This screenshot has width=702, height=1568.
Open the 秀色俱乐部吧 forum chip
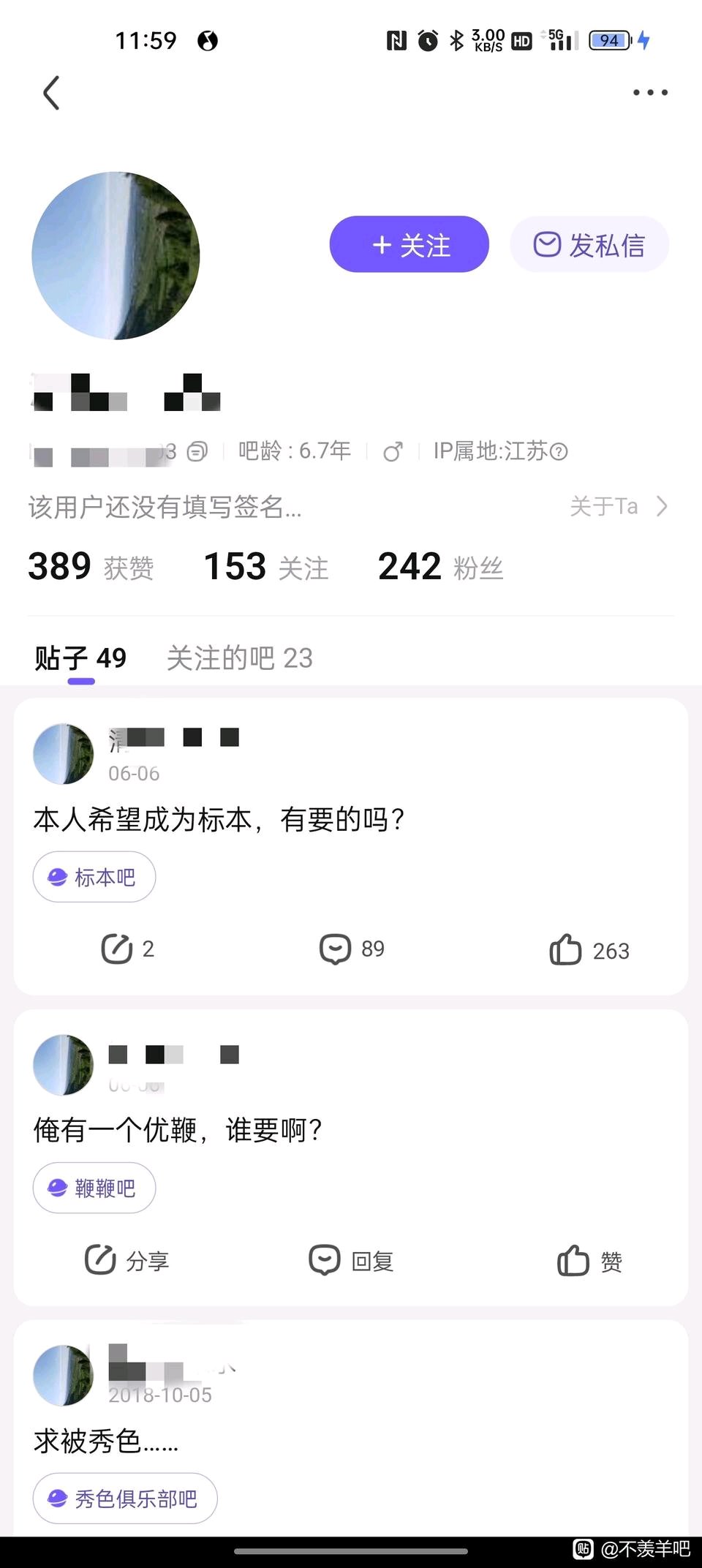pyautogui.click(x=125, y=1499)
